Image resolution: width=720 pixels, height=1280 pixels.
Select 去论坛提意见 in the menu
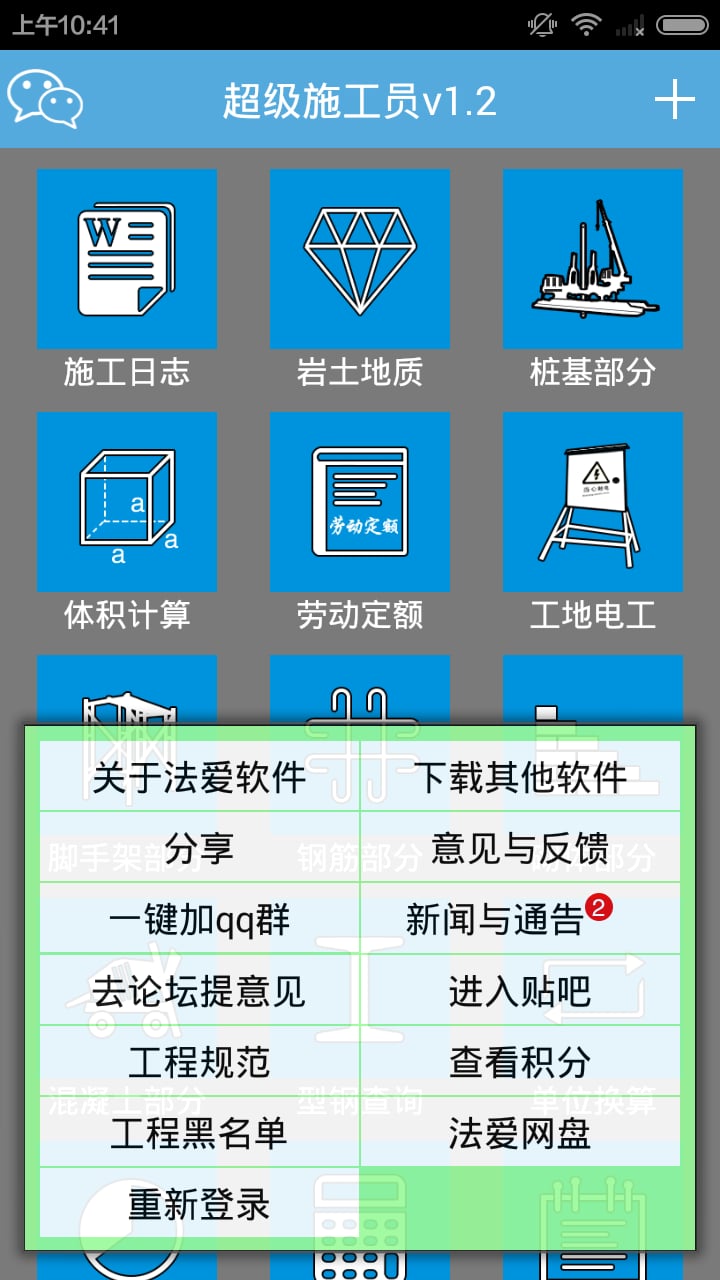click(x=200, y=990)
